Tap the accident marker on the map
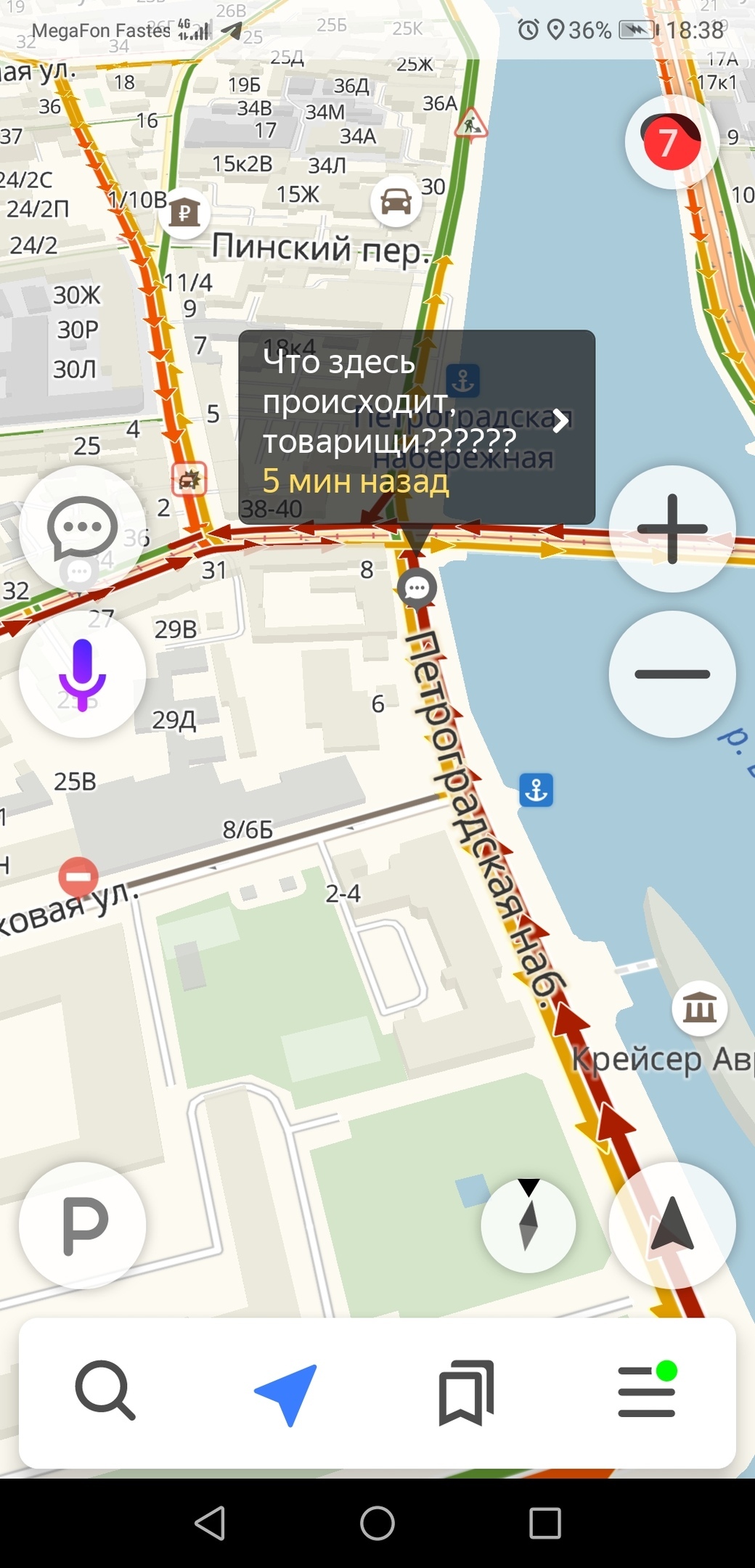Viewport: 755px width, 1568px height. (x=189, y=479)
